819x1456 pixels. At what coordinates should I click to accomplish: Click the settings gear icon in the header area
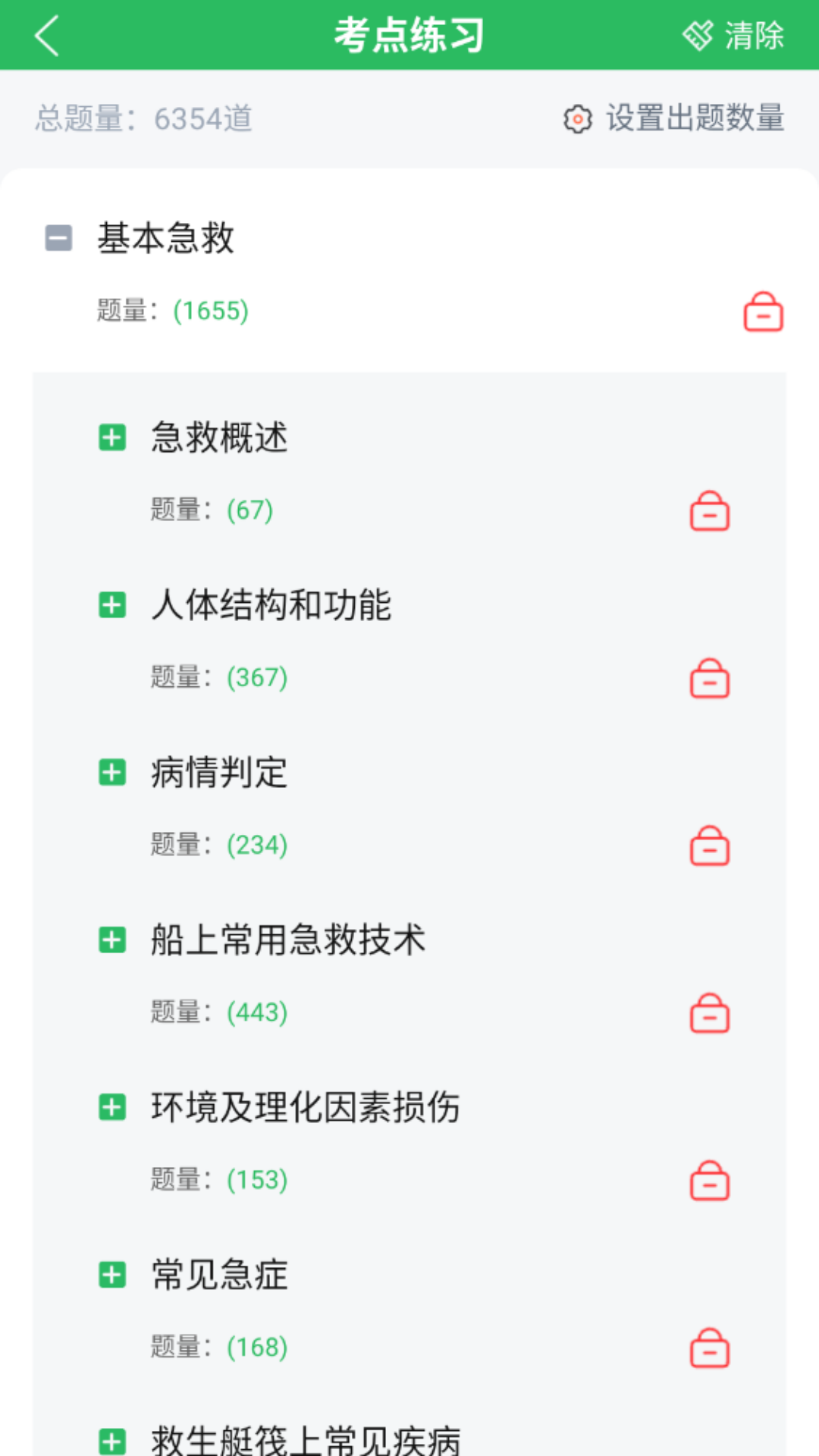pos(577,120)
